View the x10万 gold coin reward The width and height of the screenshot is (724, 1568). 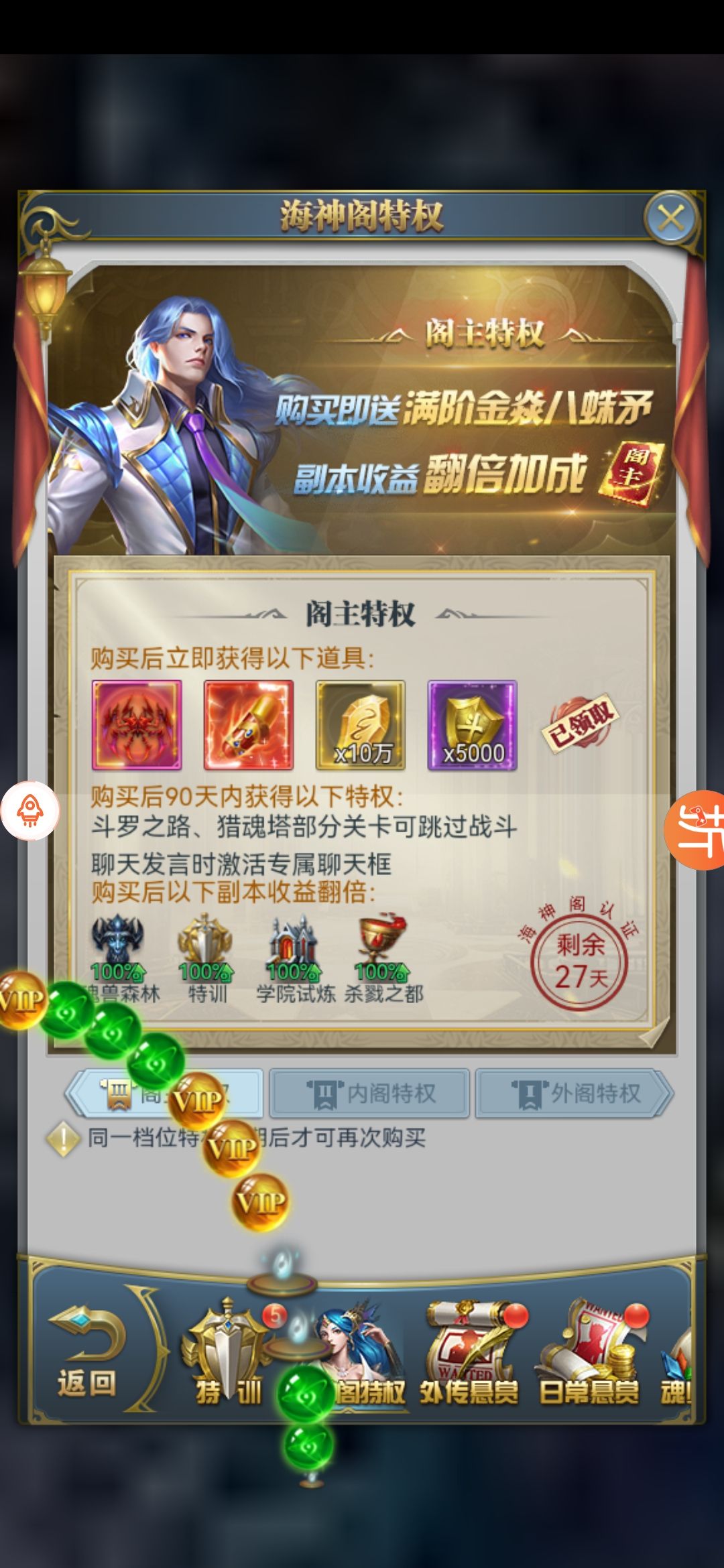361,725
